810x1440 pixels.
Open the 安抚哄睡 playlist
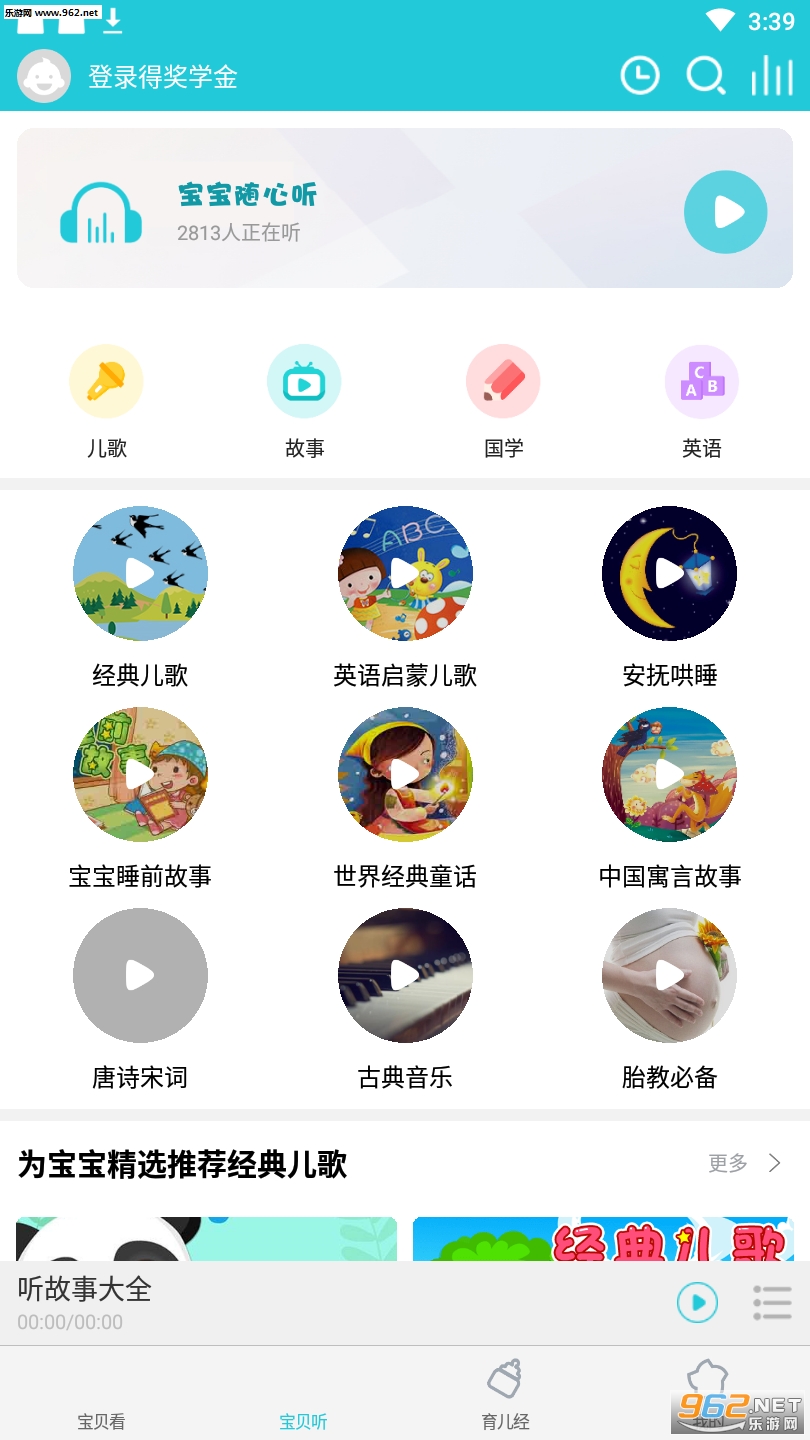(669, 573)
